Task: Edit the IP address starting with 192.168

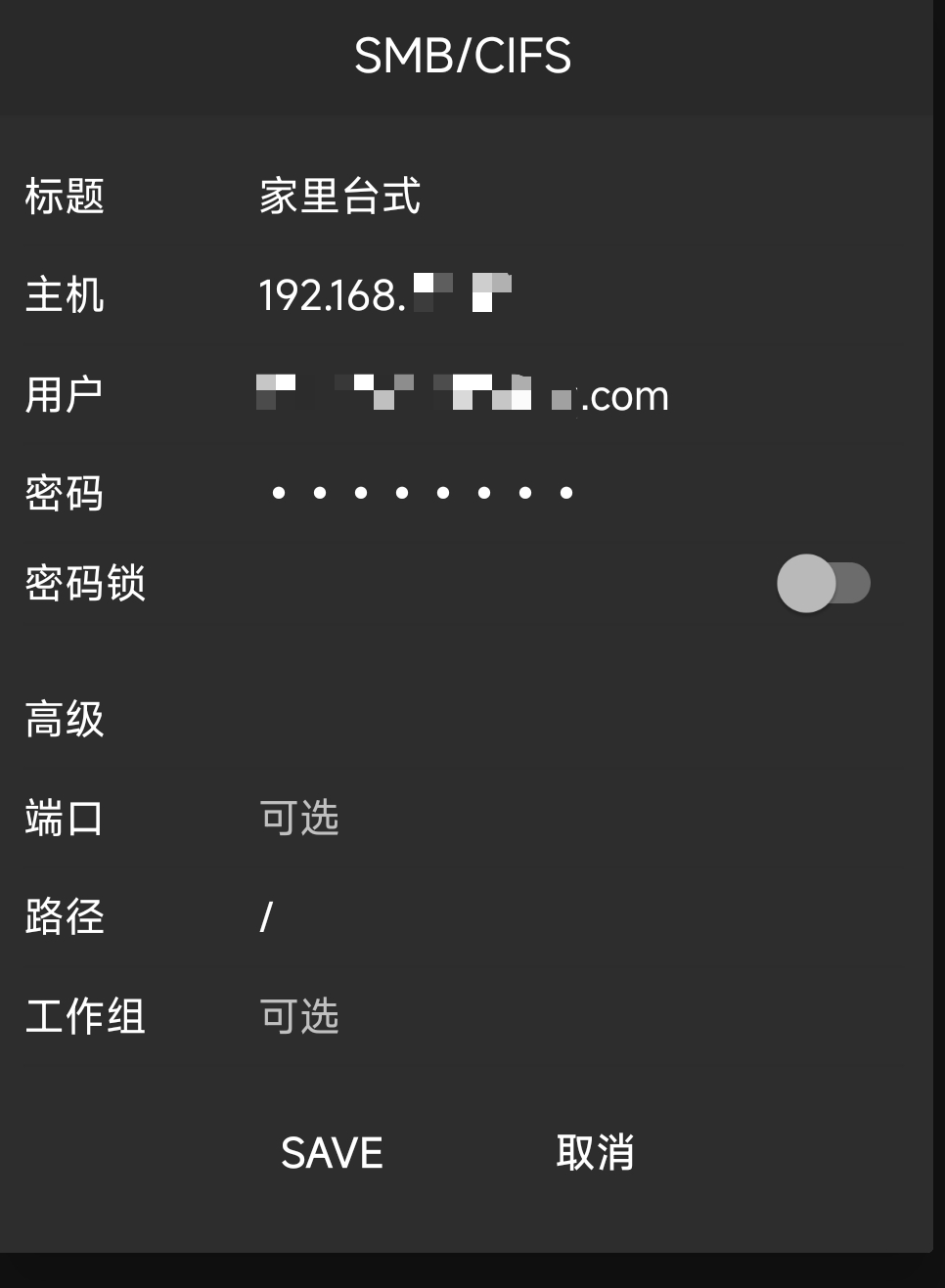Action: [x=386, y=293]
